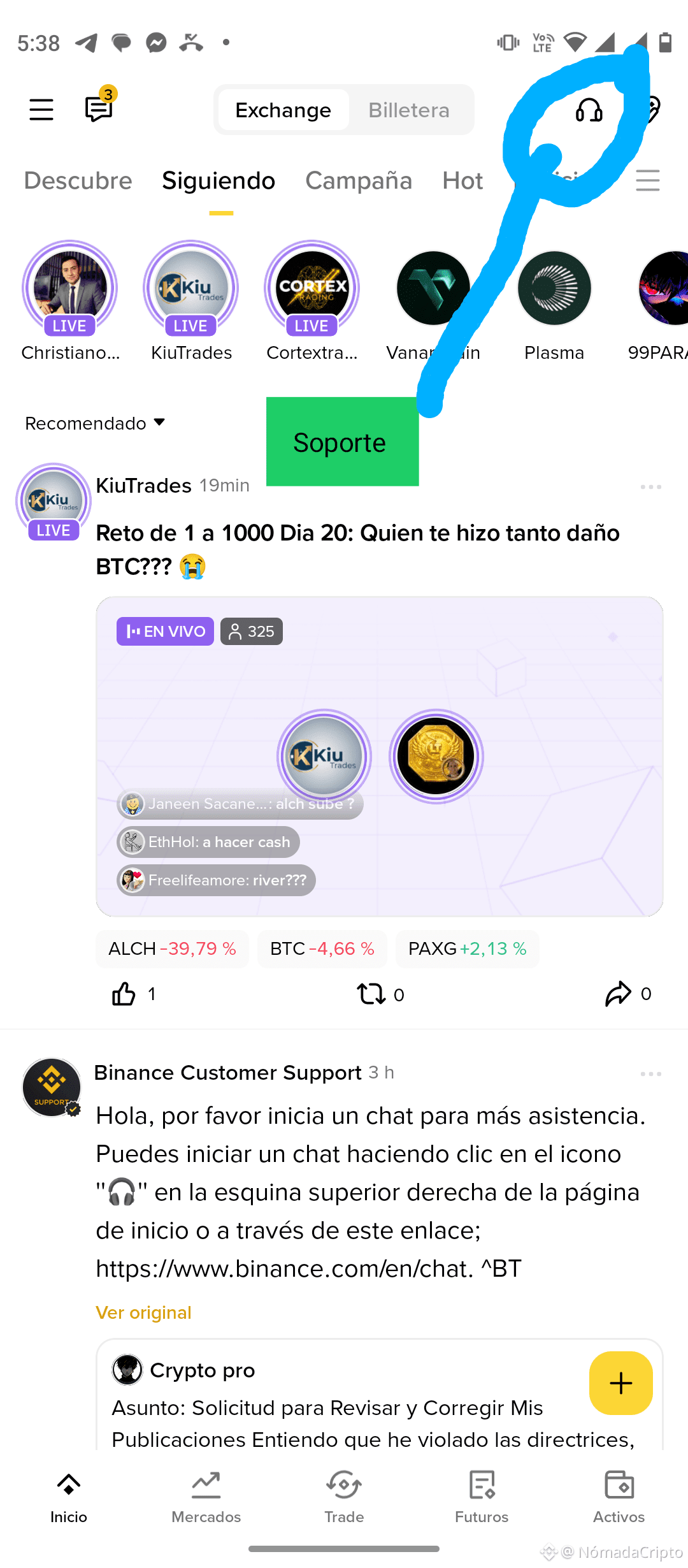Go to the Mercados tab
688x1568 pixels.
[x=206, y=1495]
